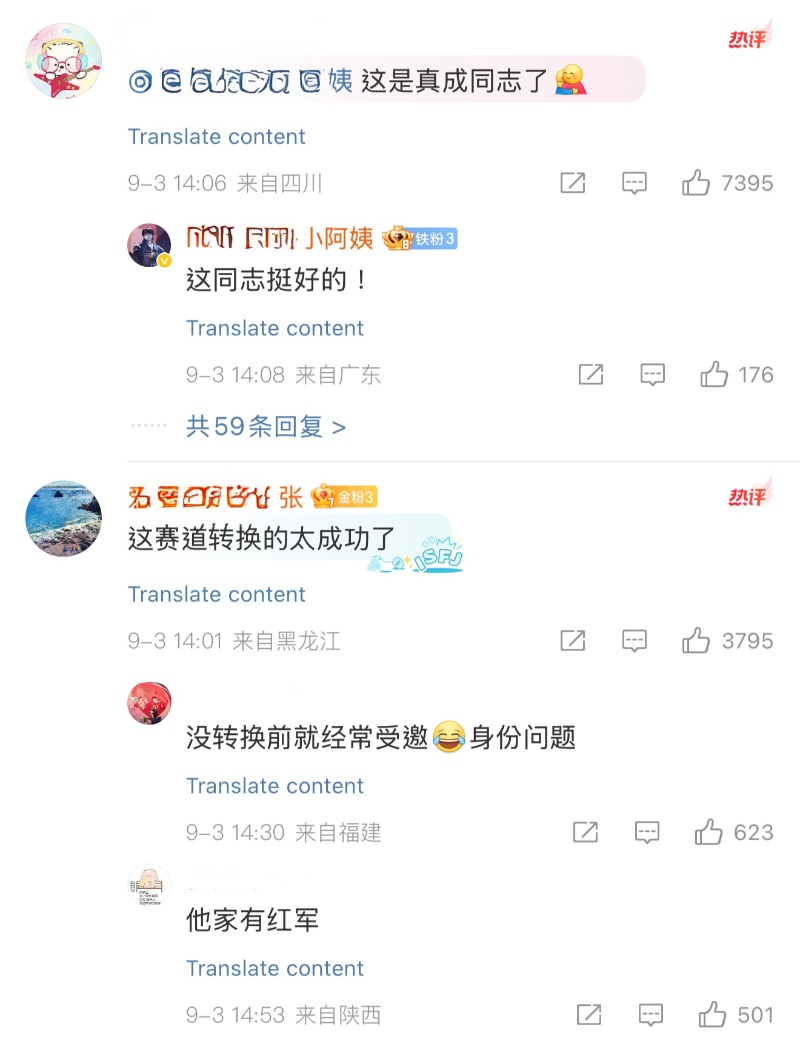Like the reply 没转换前就经常受邀
The image size is (800, 1041).
[709, 832]
